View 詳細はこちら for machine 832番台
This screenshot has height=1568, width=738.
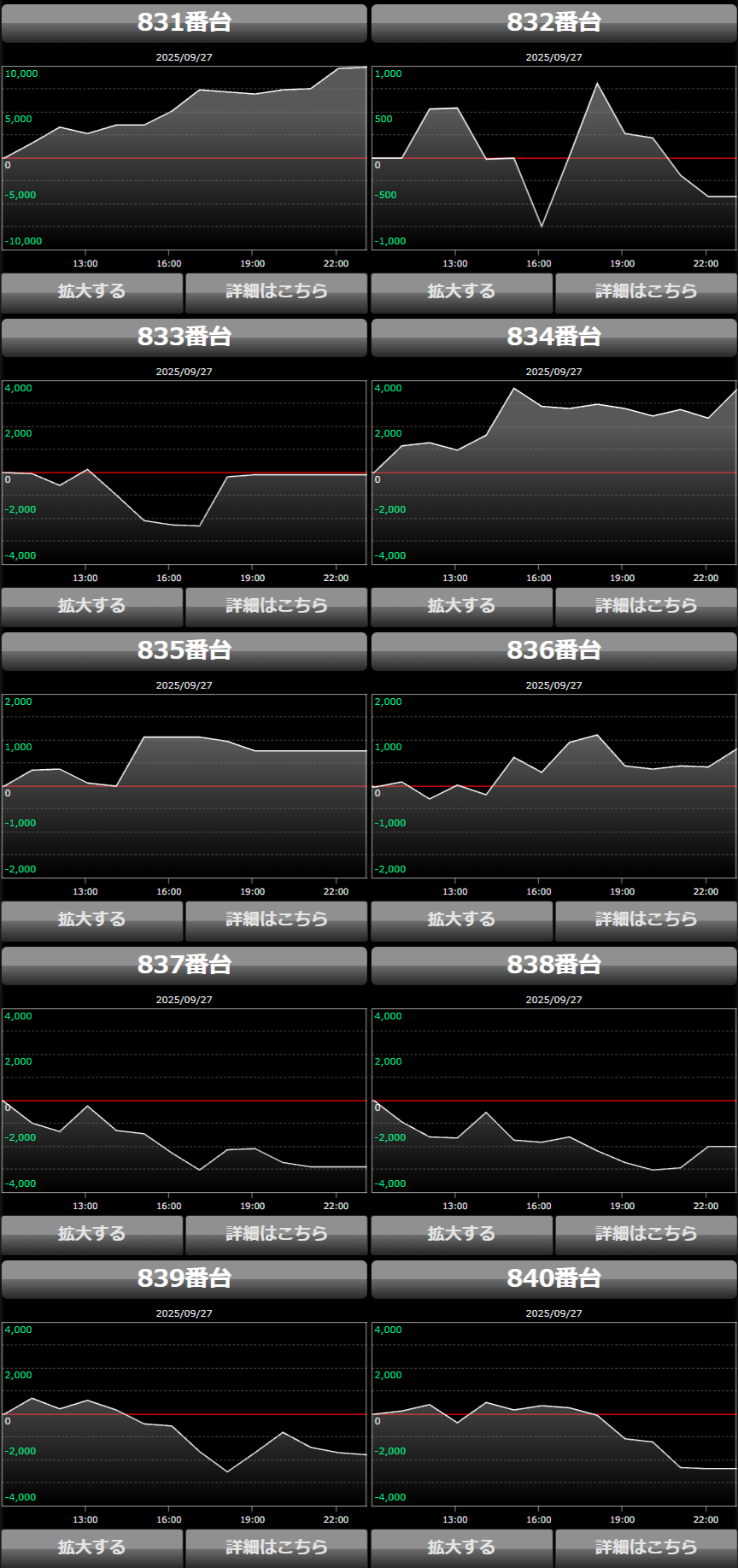(x=646, y=291)
